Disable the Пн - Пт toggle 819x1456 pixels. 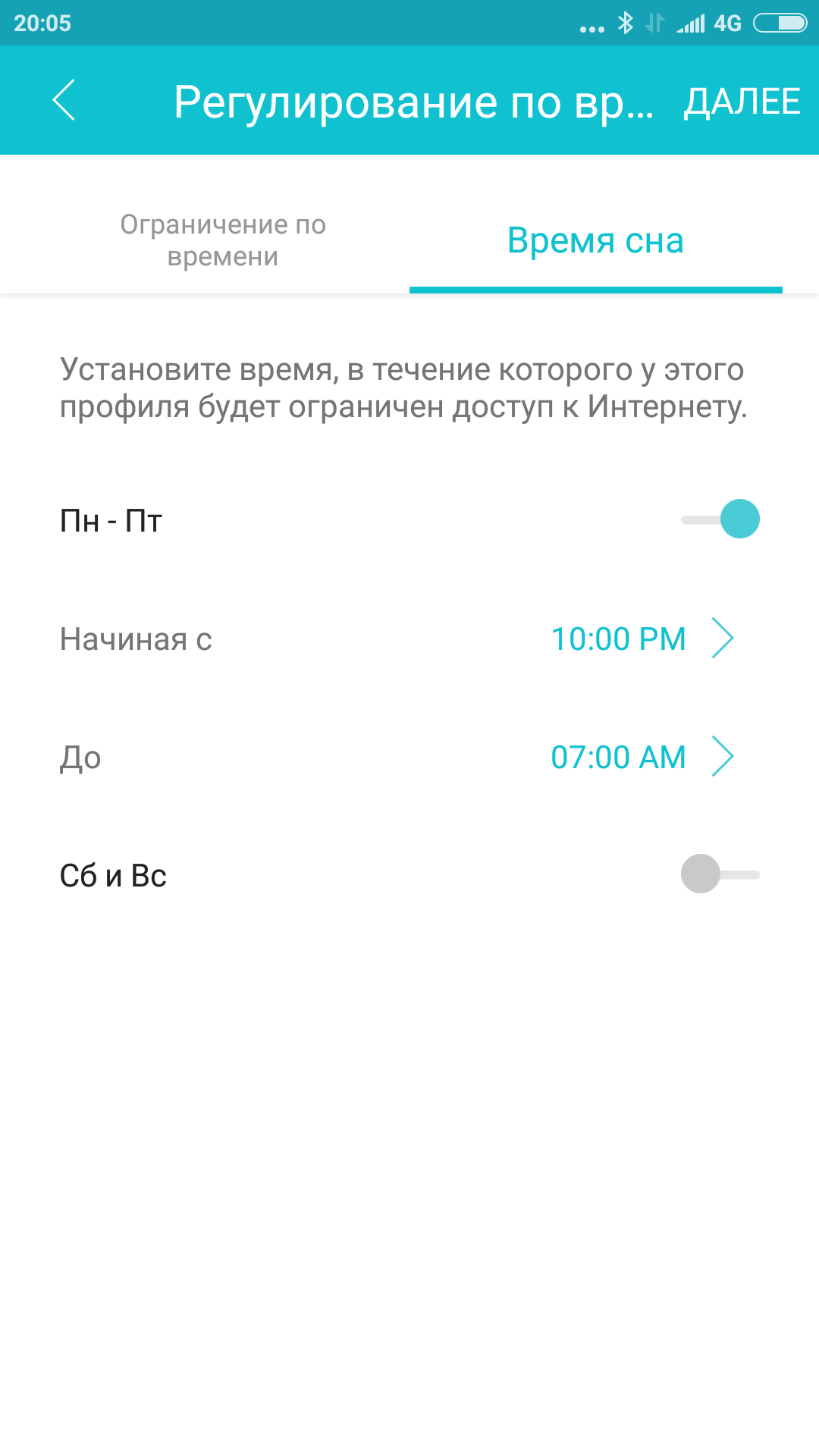[720, 519]
